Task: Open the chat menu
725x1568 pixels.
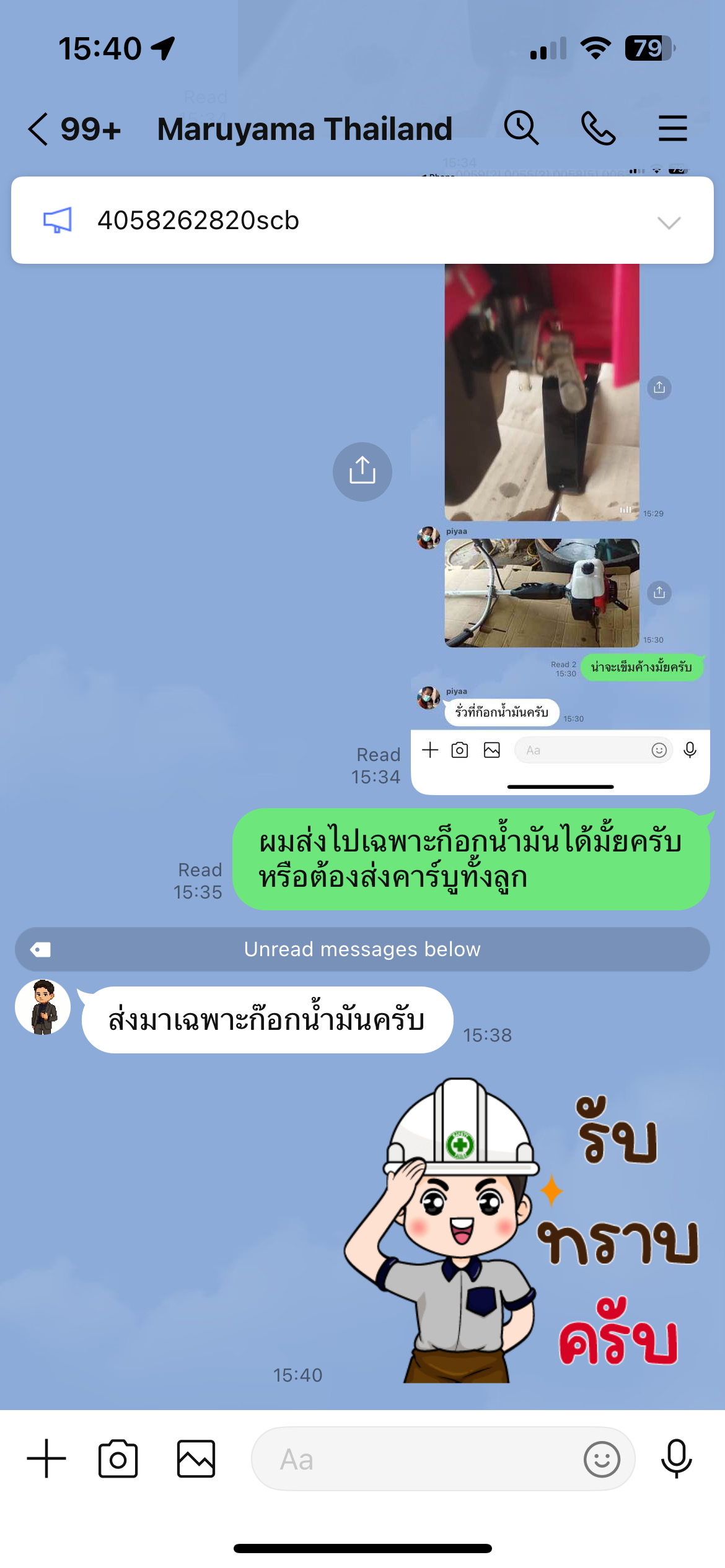Action: pos(672,128)
